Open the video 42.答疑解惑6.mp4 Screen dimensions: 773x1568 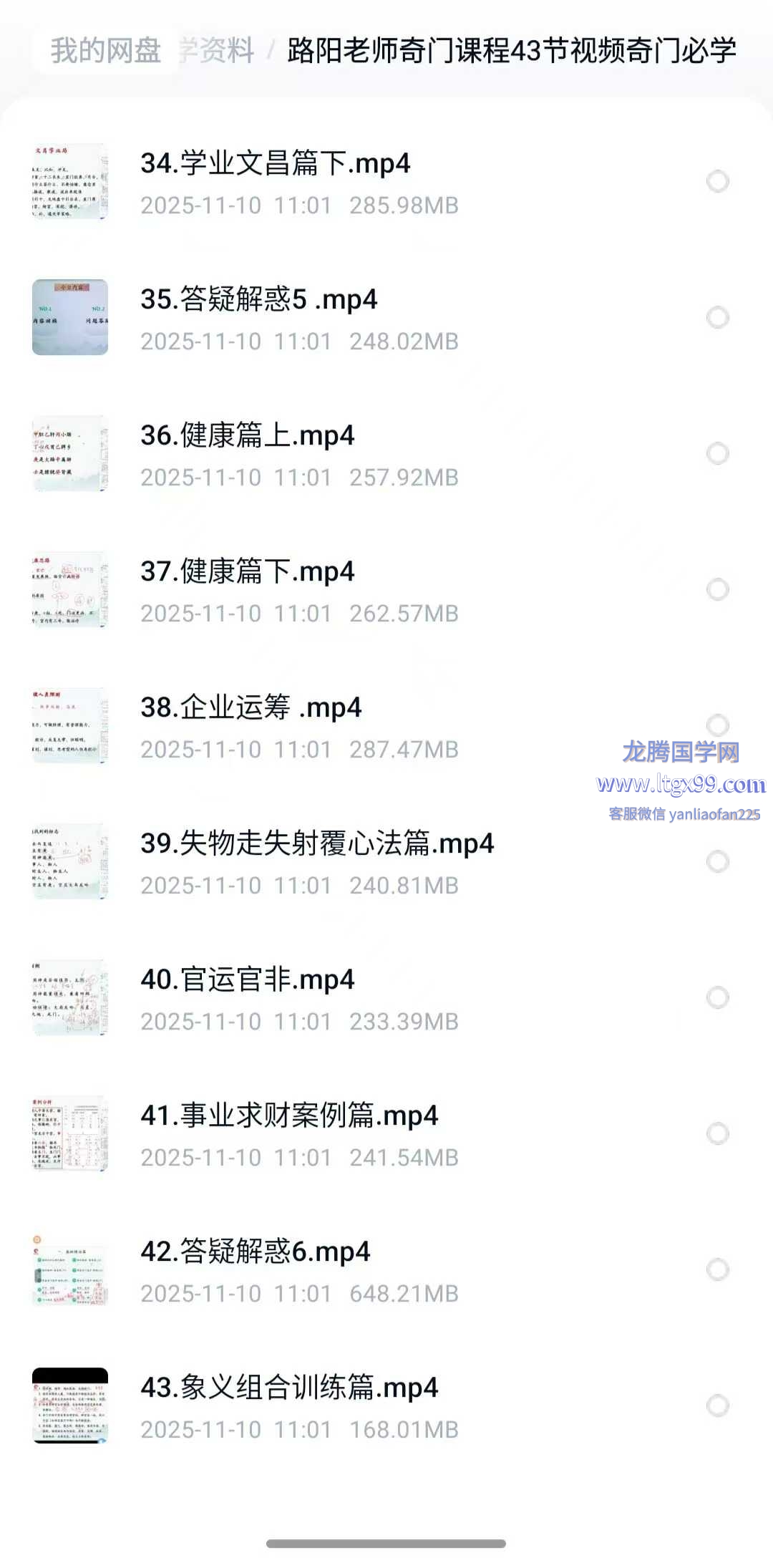point(256,1252)
